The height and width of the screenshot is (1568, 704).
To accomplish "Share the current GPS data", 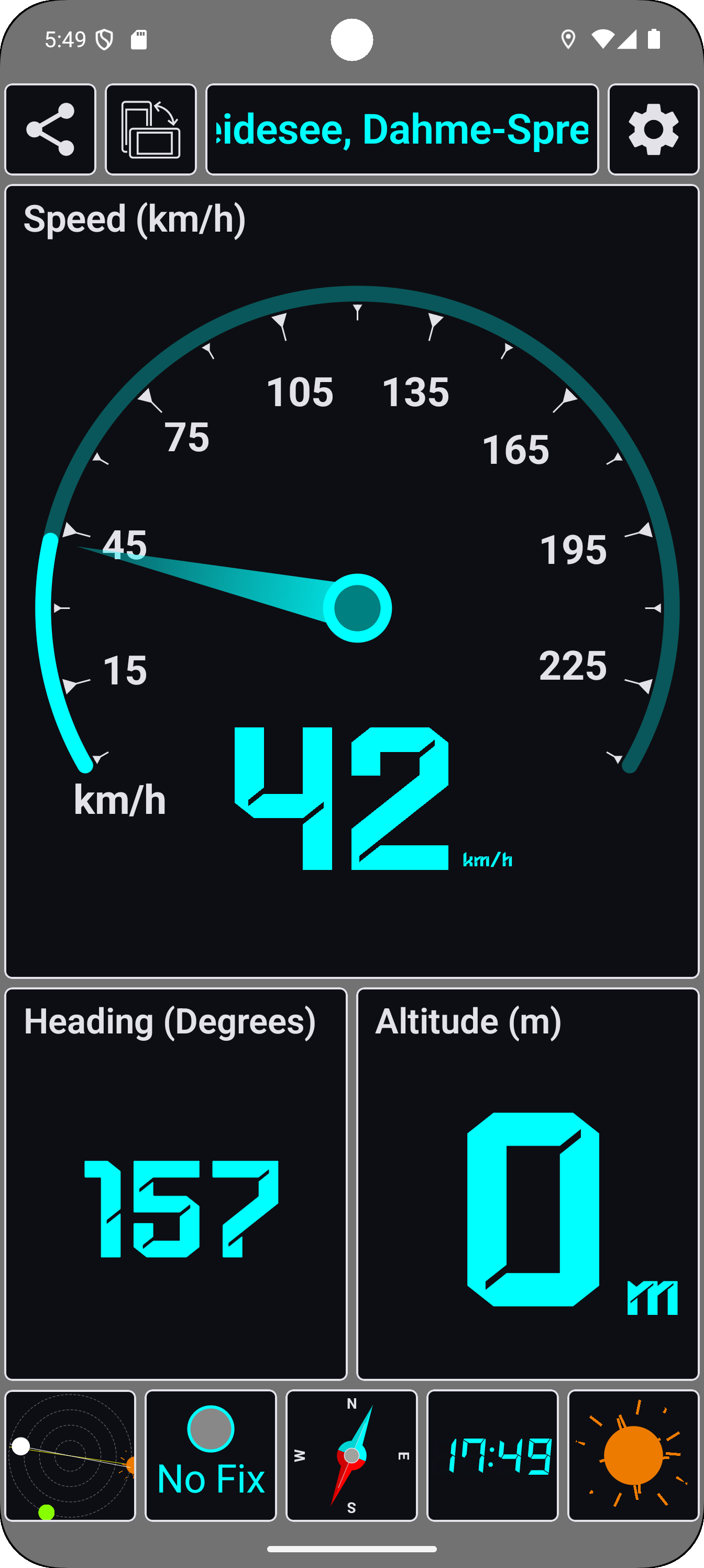I will pos(50,129).
